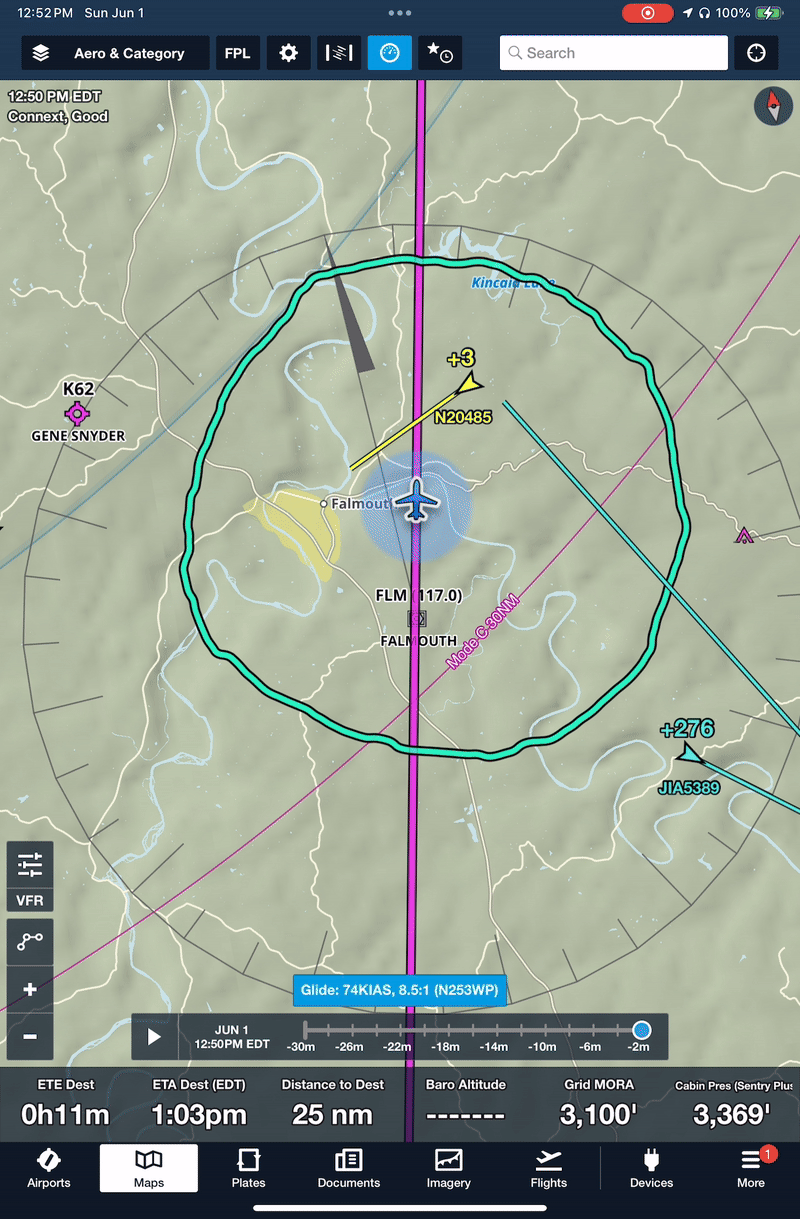Center map on current location

pyautogui.click(x=756, y=53)
